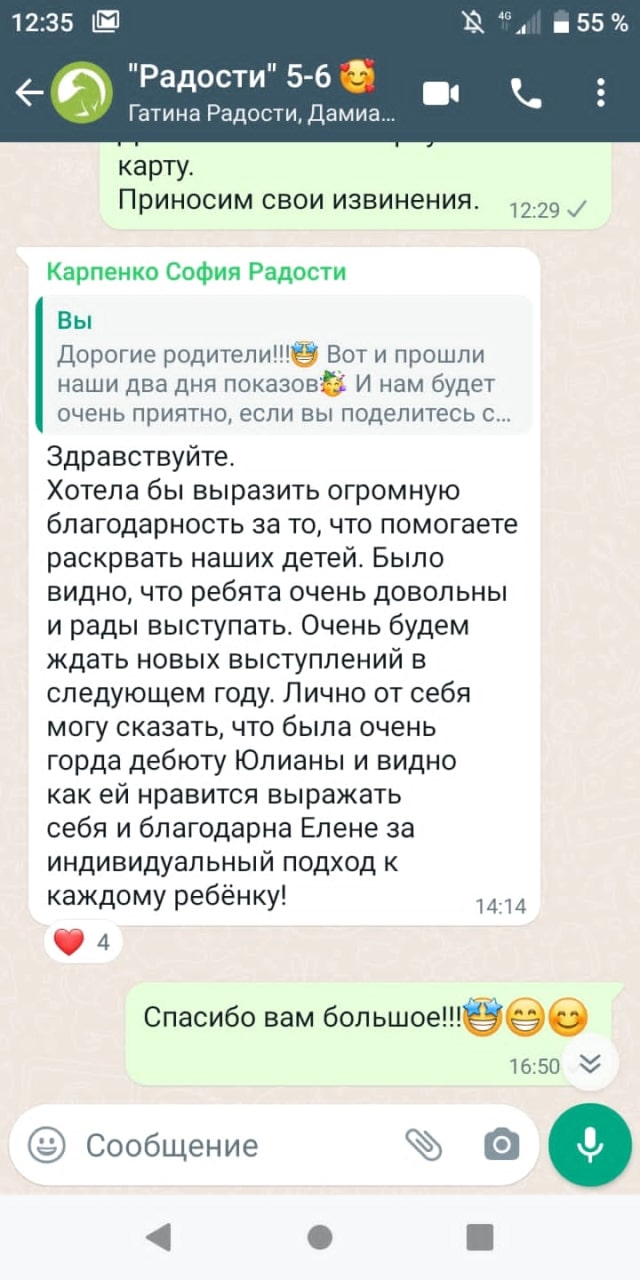Open sender profile Карпенко София Радости
Image resolution: width=640 pixels, height=1280 pixels.
coord(197,271)
